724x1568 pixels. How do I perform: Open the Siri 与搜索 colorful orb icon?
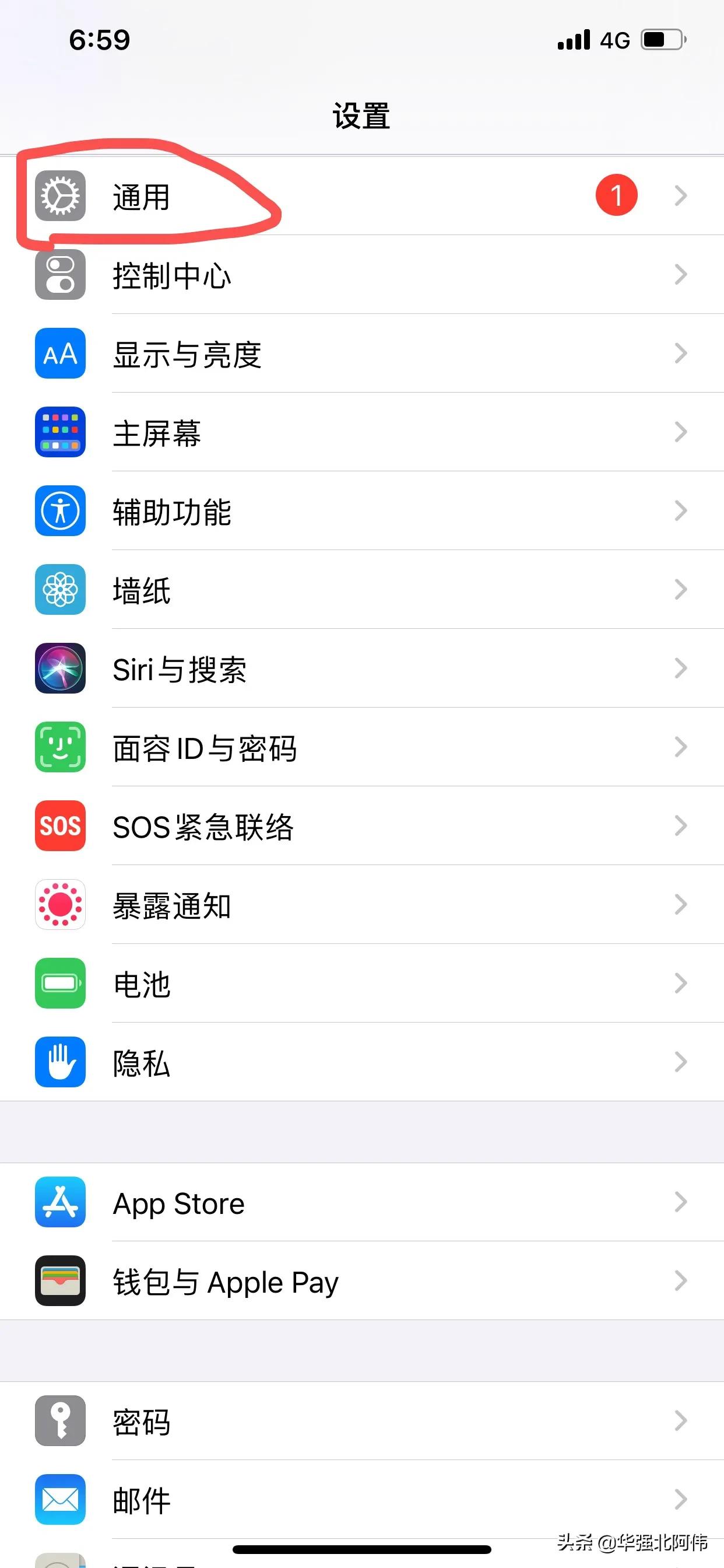click(x=59, y=668)
